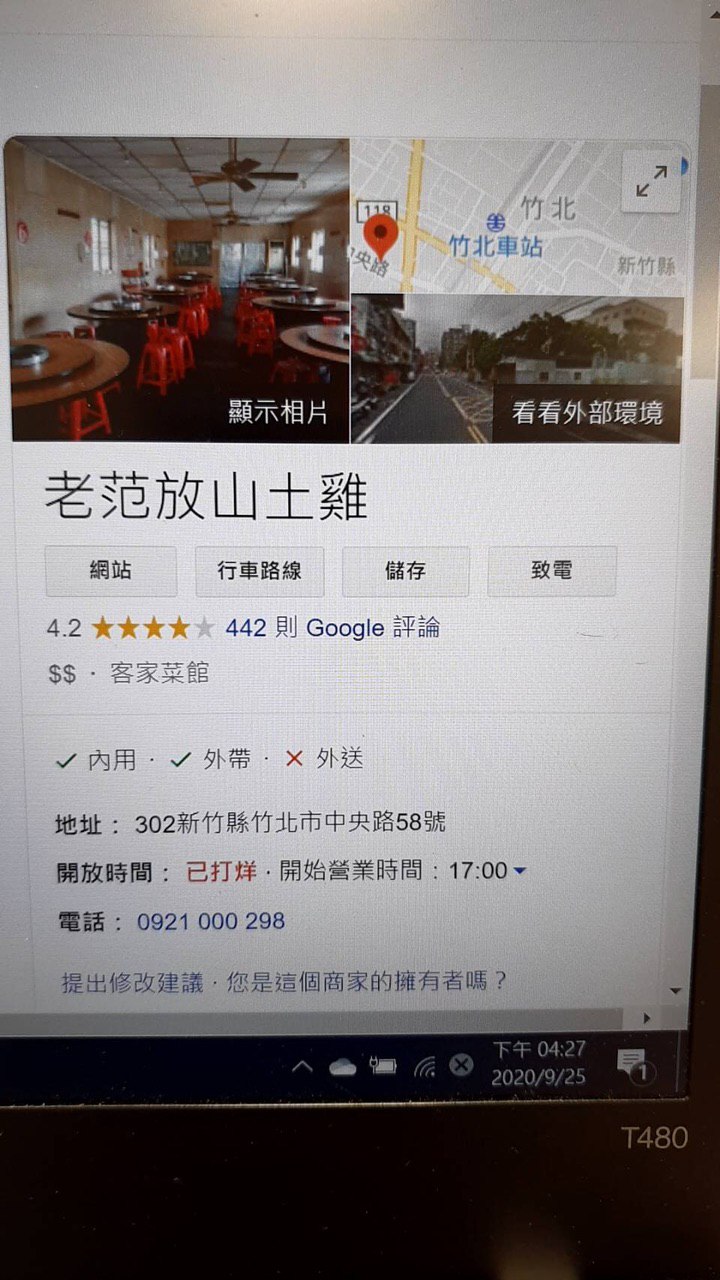Open the Wi-Fi network icon in taskbar
This screenshot has height=1280, width=720.
point(424,1067)
